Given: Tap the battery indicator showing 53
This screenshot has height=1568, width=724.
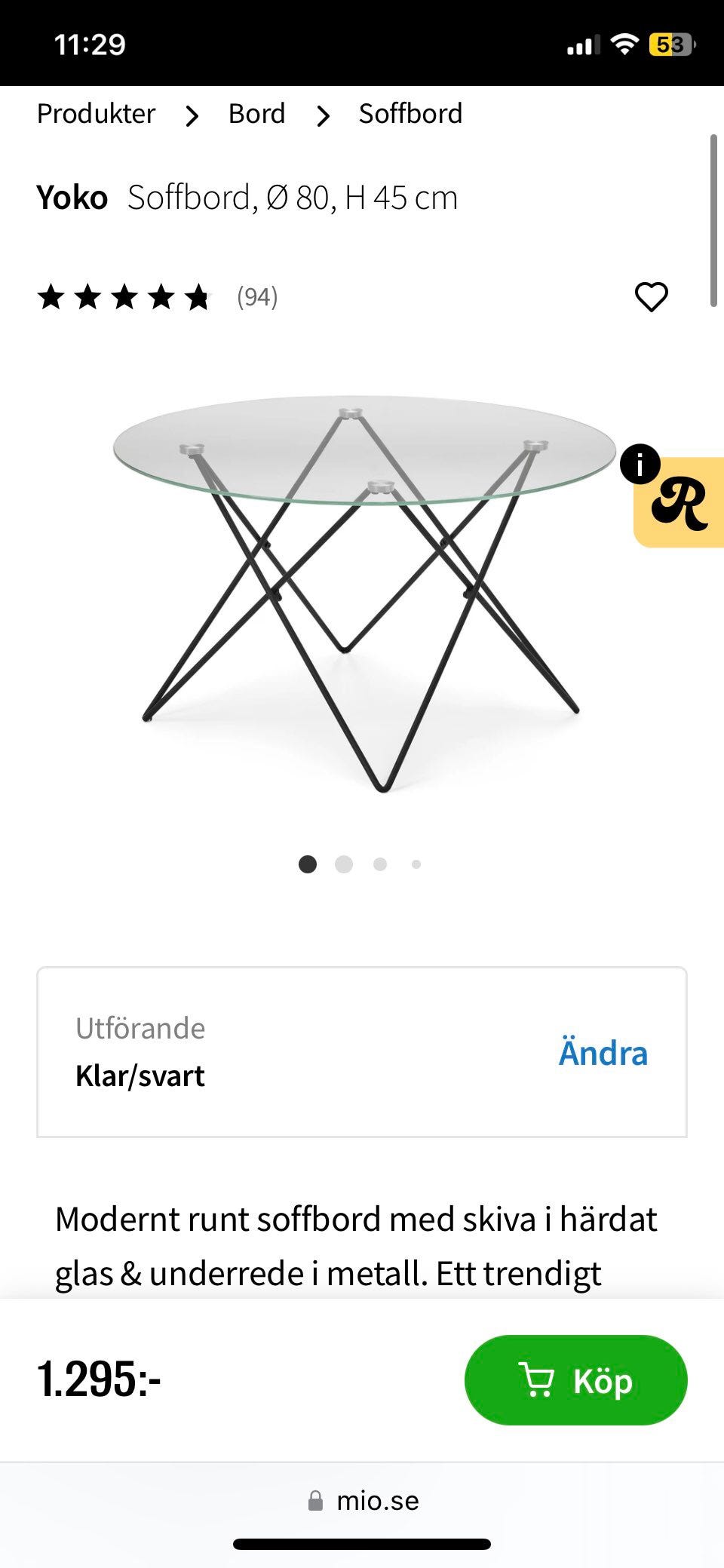Looking at the screenshot, I should pyautogui.click(x=670, y=44).
